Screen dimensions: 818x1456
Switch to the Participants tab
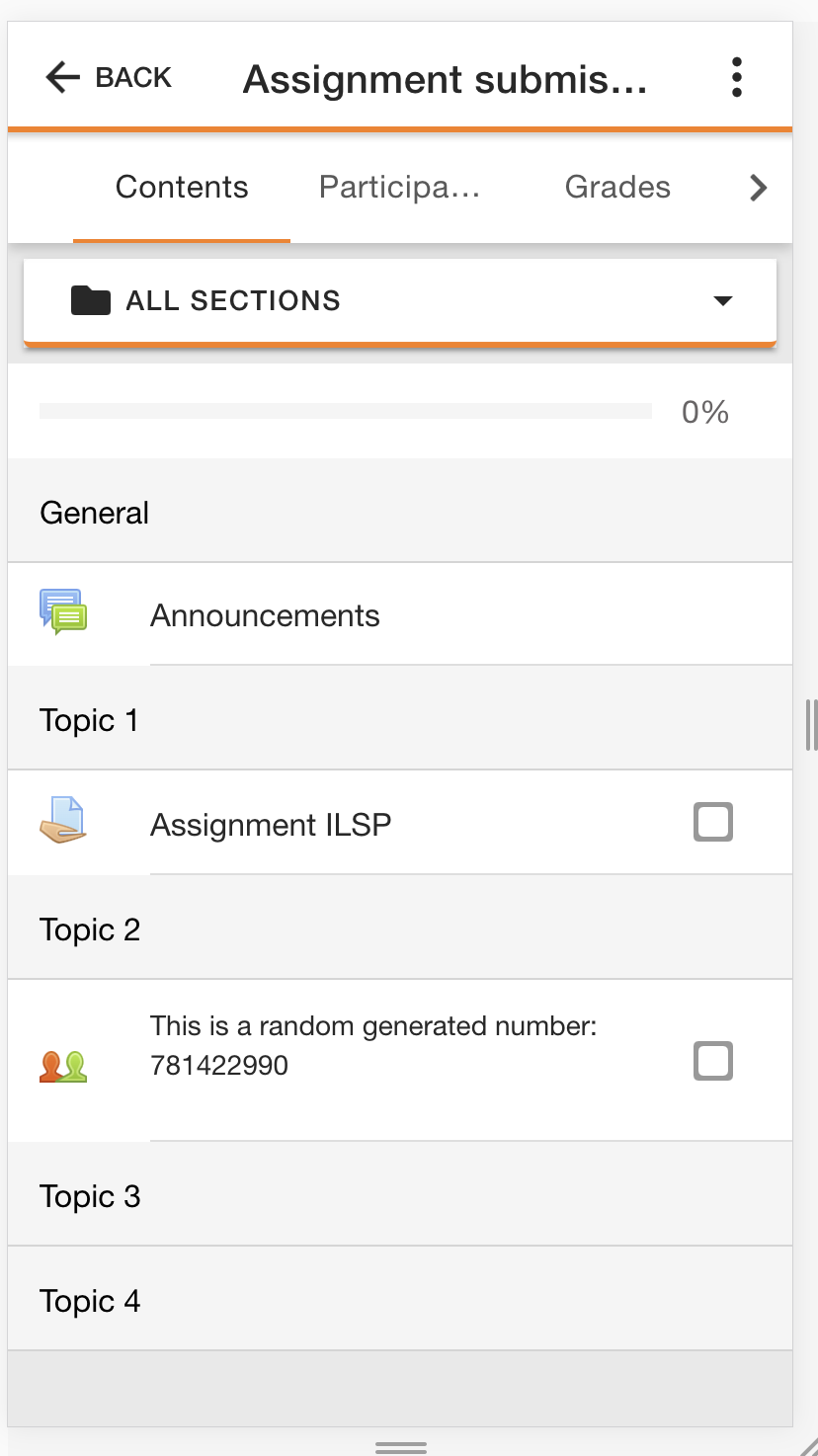(x=399, y=187)
